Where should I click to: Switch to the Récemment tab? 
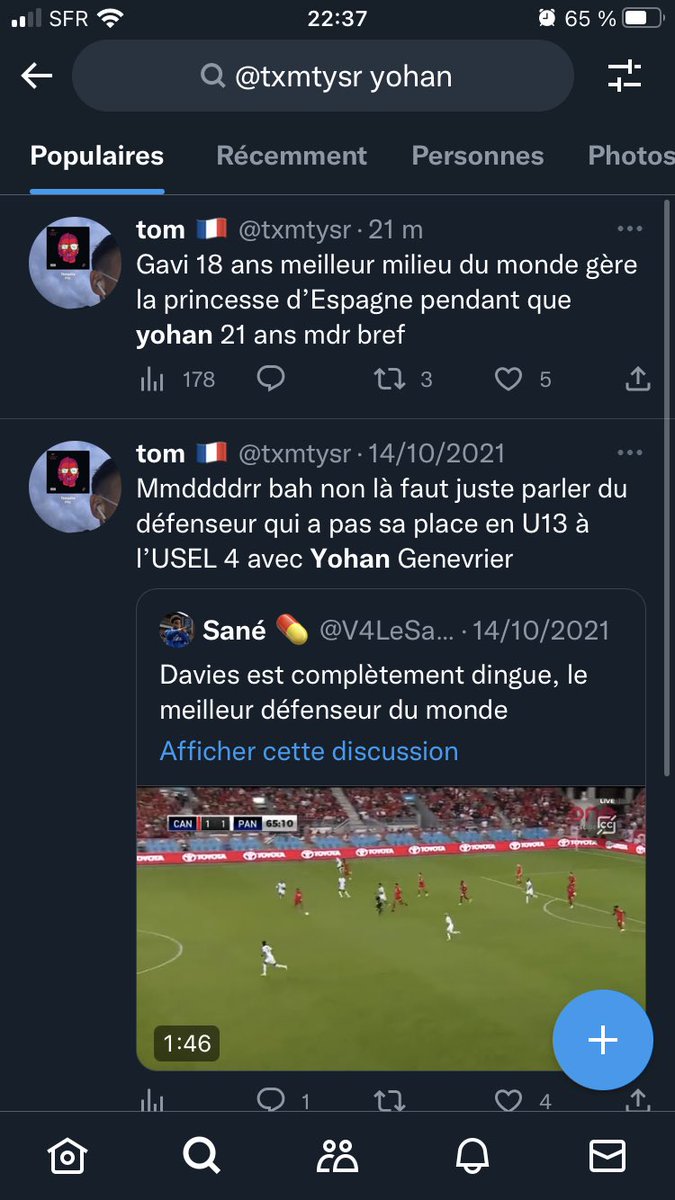(x=291, y=156)
